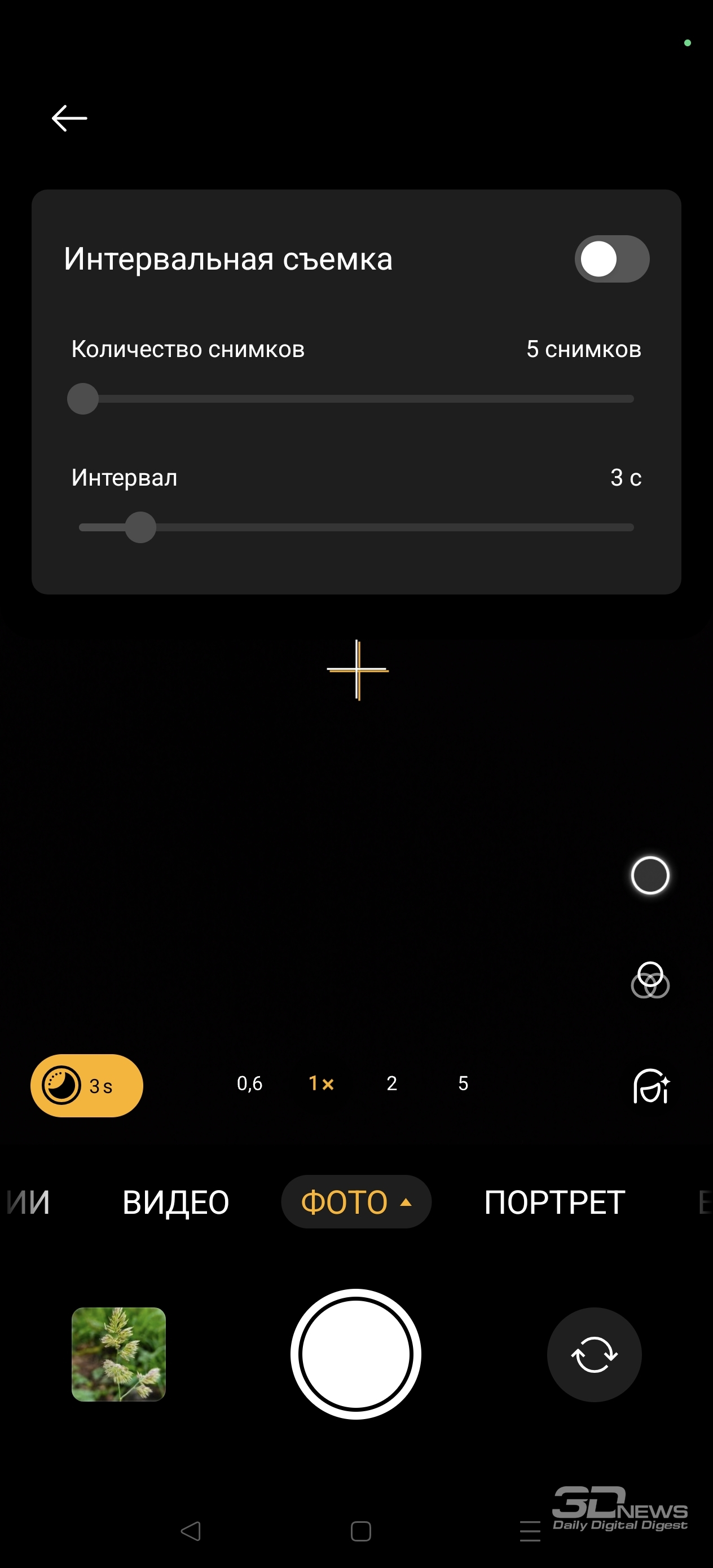The height and width of the screenshot is (1568, 713).
Task: Select 0,6 zoom level
Action: coord(250,1083)
